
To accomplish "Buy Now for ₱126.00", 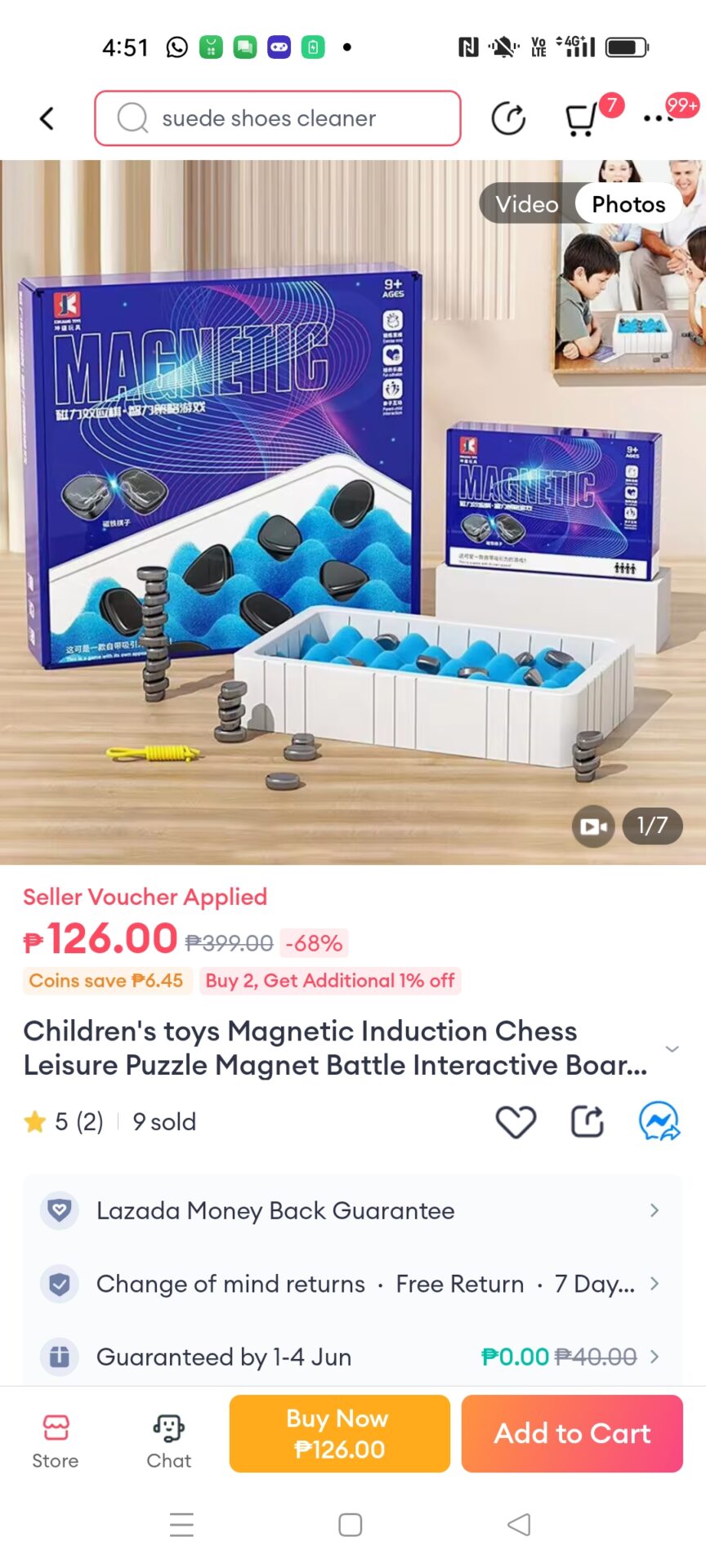I will coord(339,1433).
